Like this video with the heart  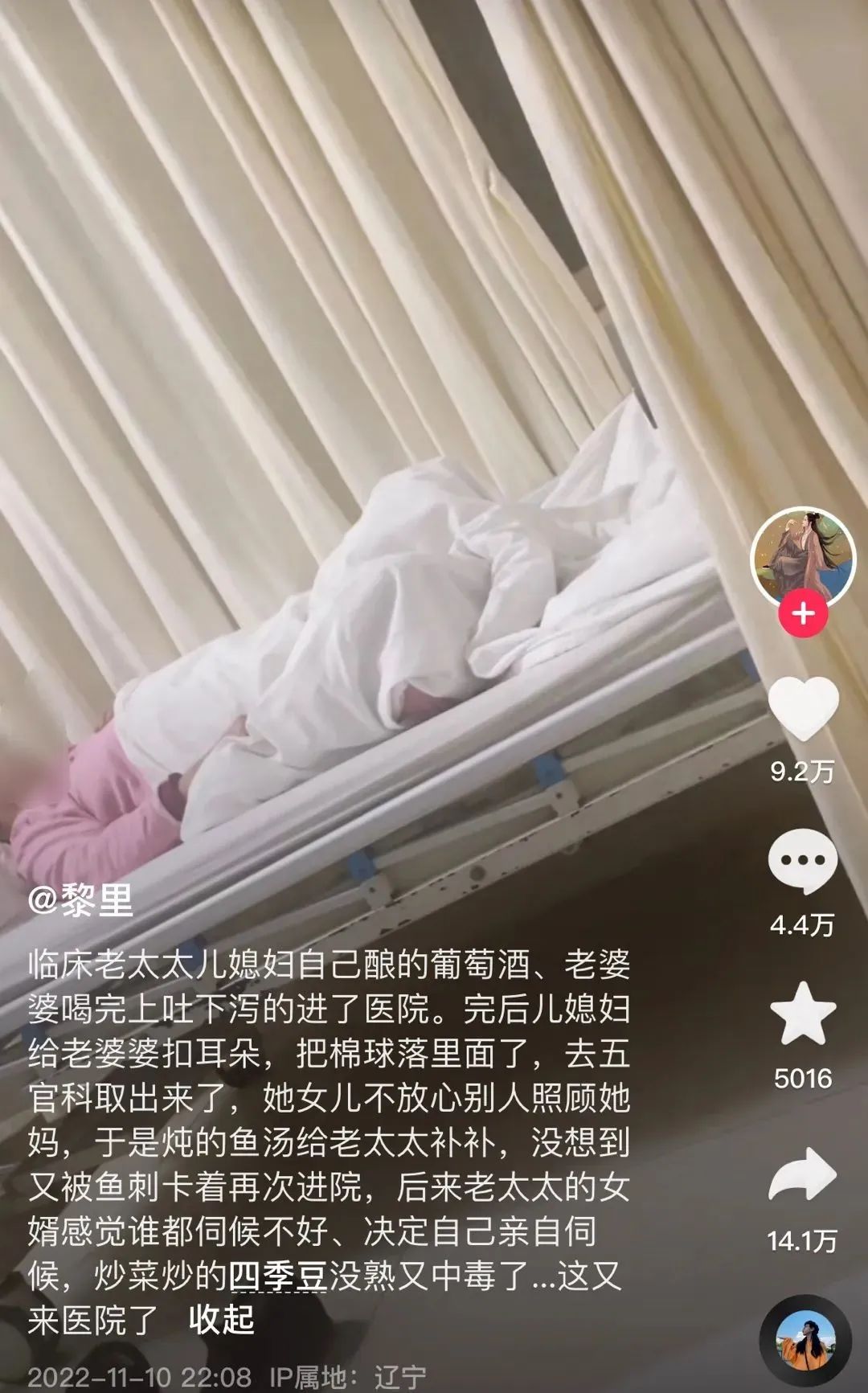pos(803,708)
